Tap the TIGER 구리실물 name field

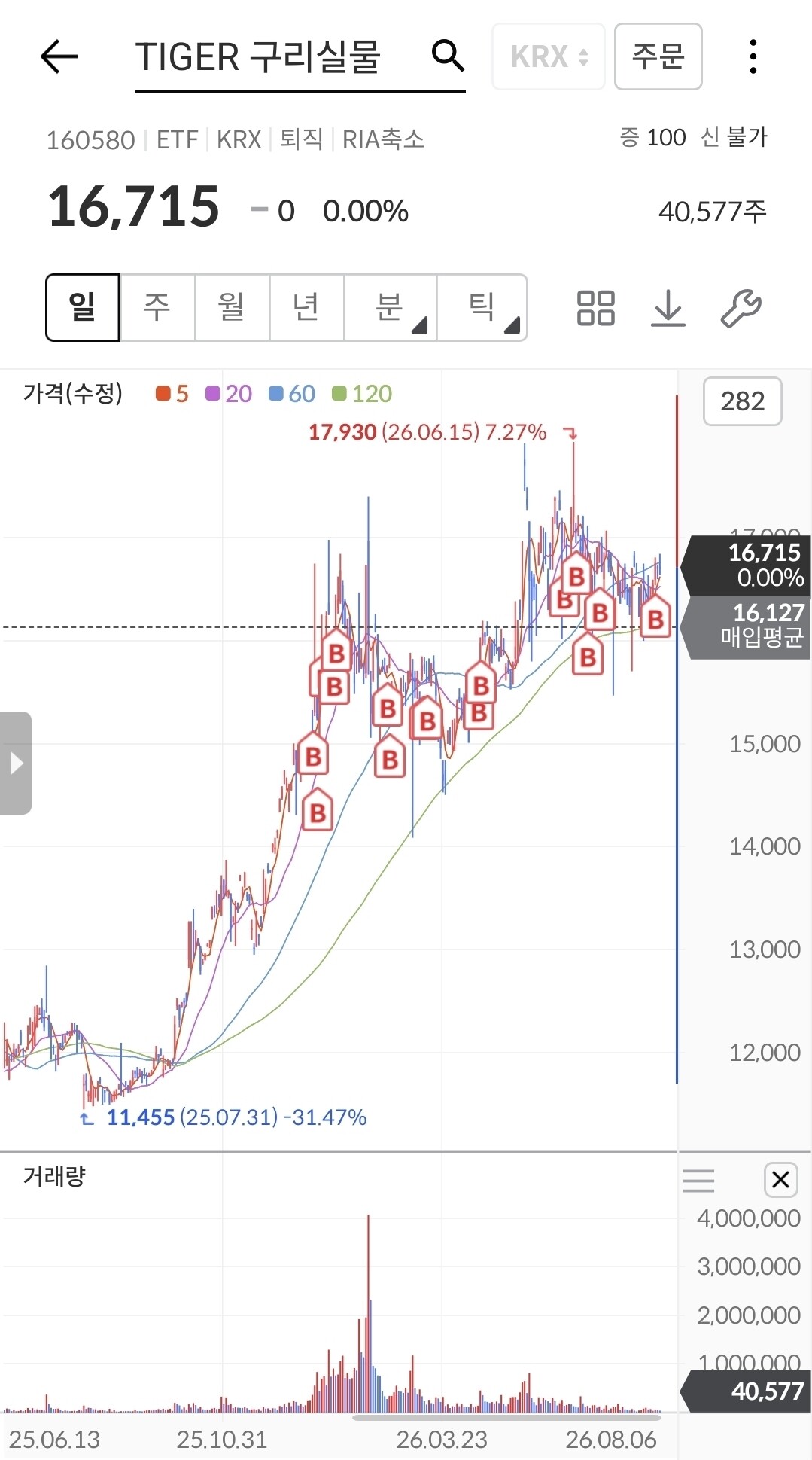point(258,57)
